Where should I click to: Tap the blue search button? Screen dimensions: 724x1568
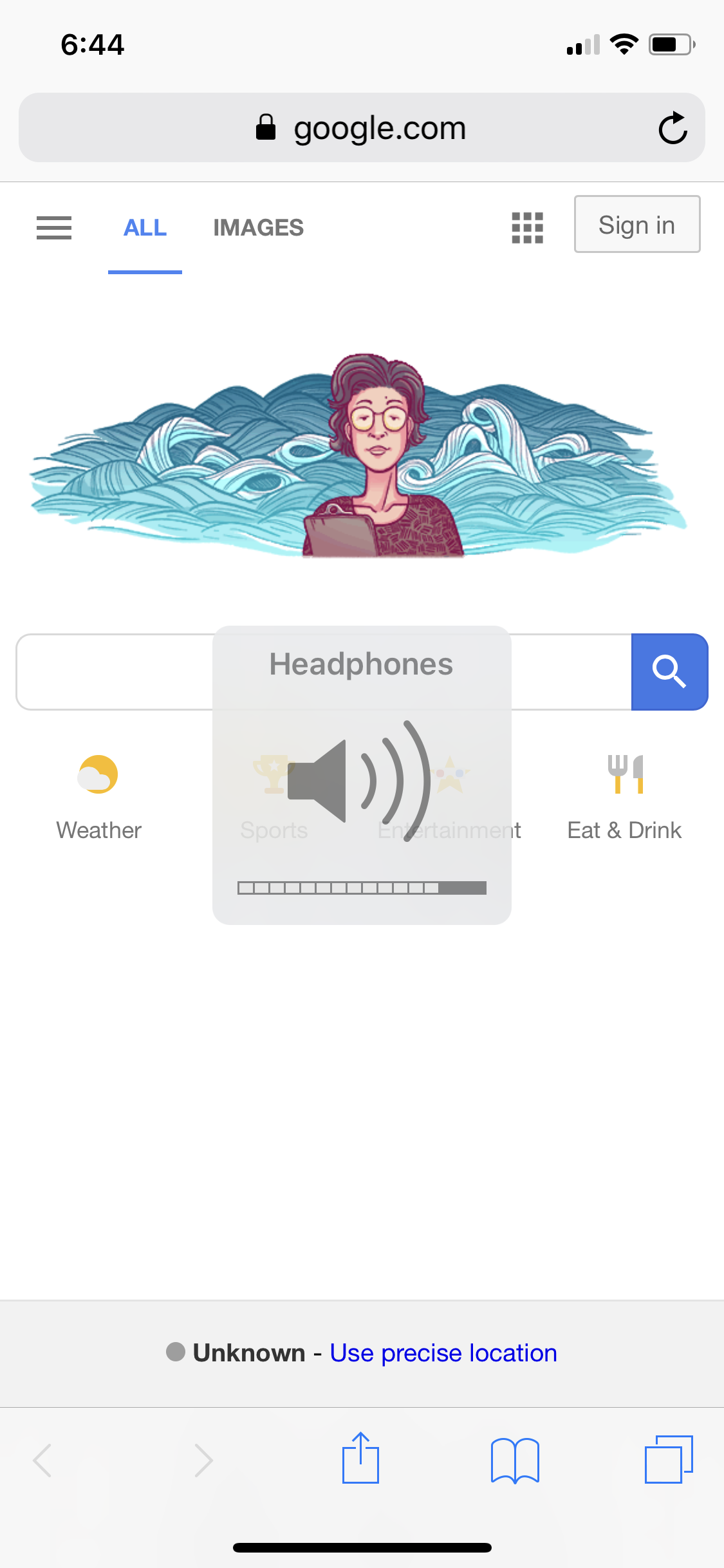pos(669,672)
